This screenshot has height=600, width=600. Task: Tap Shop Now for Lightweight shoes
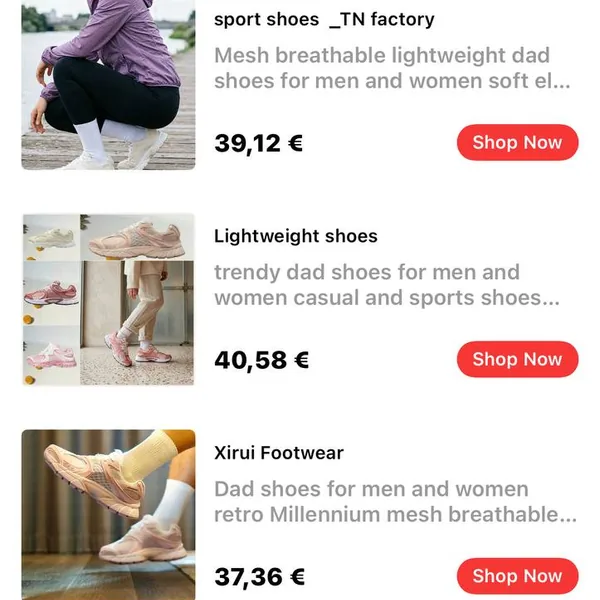tap(517, 360)
